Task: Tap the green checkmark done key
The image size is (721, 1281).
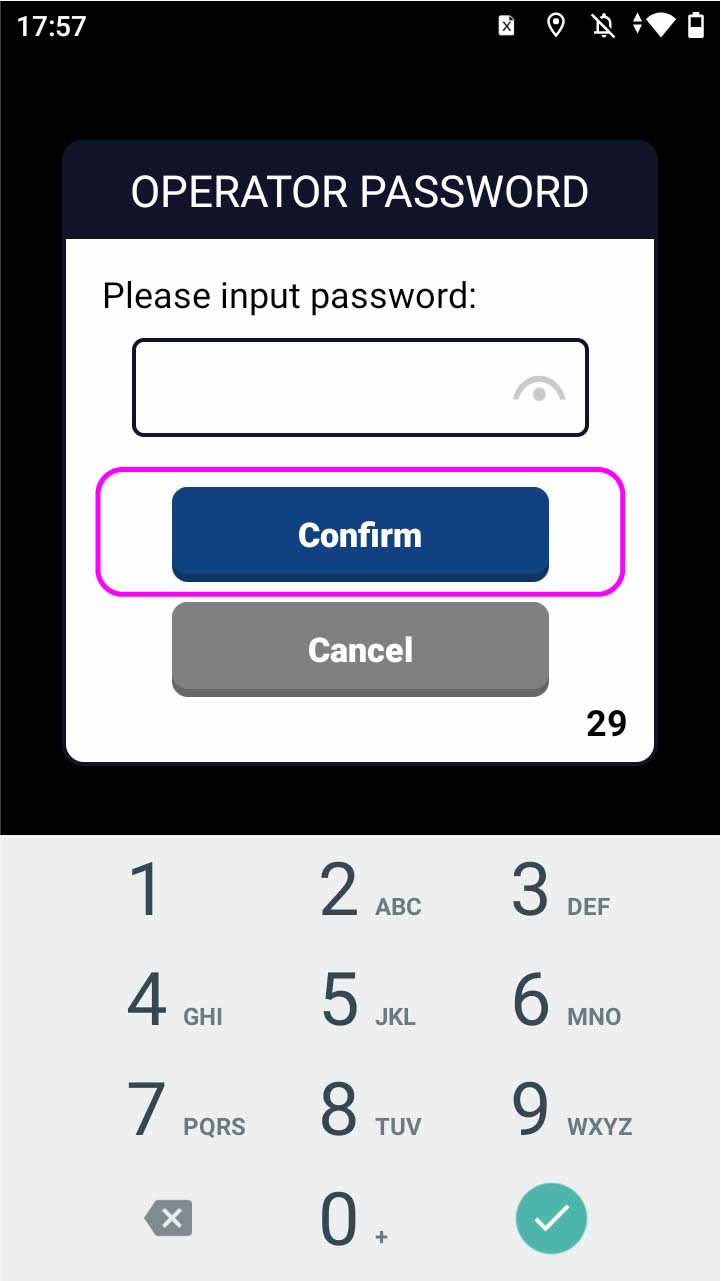Action: 551,1218
